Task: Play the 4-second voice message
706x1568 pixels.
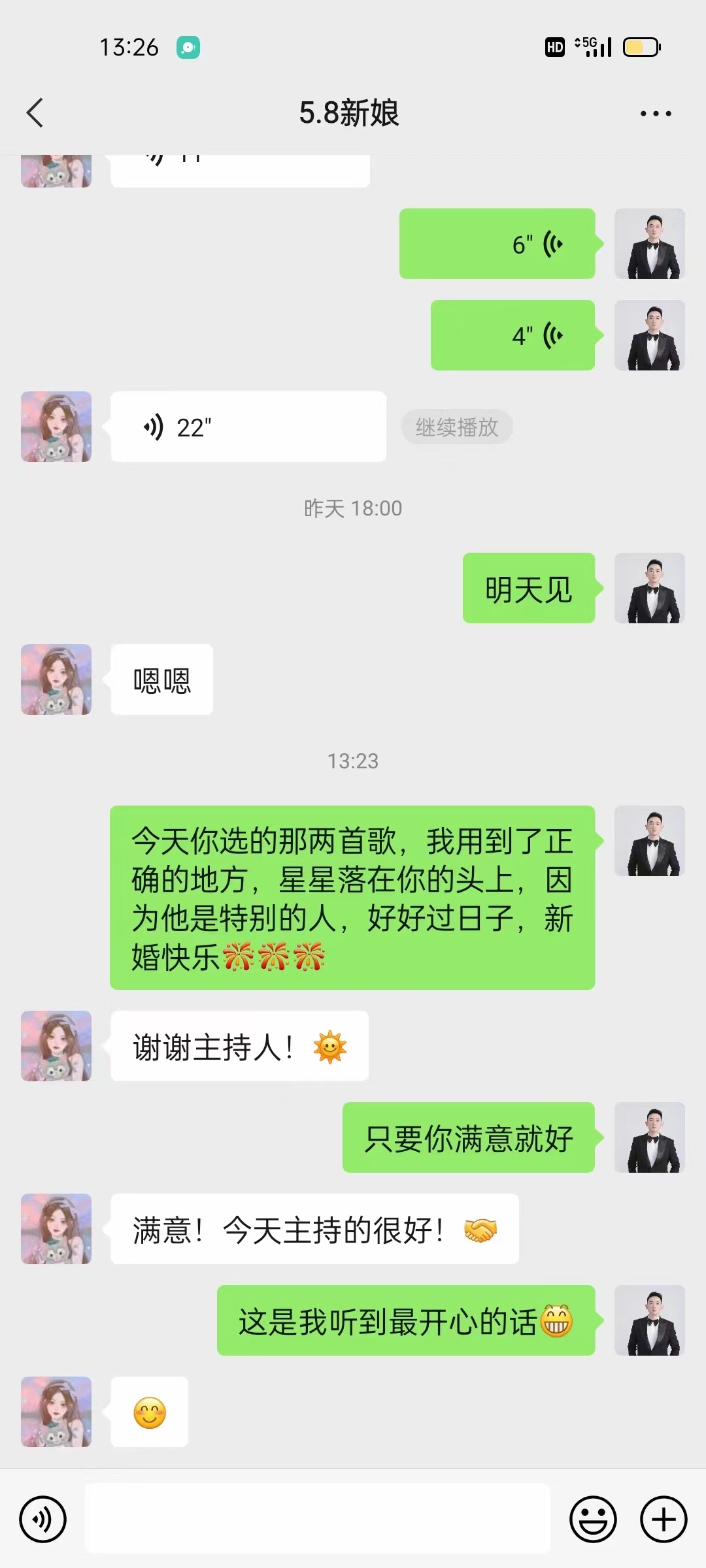Action: [x=513, y=335]
